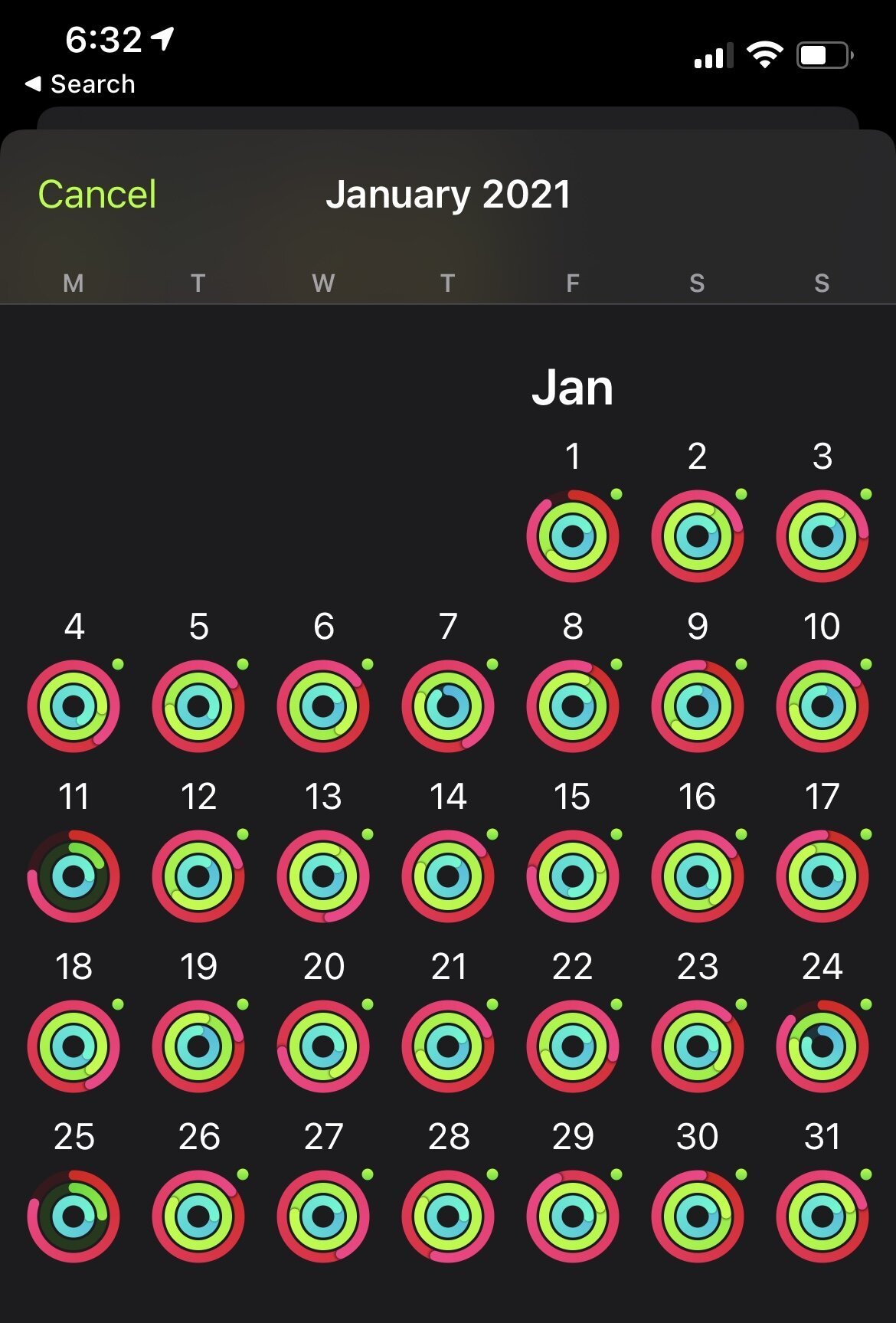Select January 17 activity rings
896x1323 pixels.
pos(822,876)
